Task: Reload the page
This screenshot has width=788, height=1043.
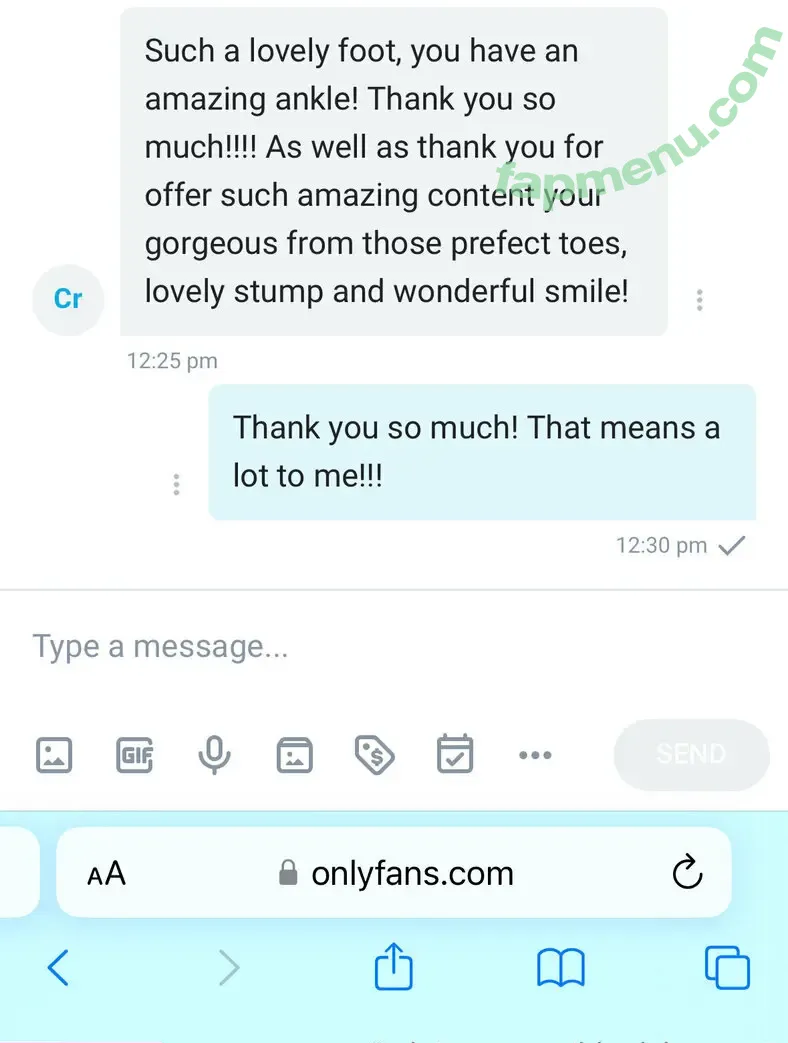Action: (x=687, y=874)
